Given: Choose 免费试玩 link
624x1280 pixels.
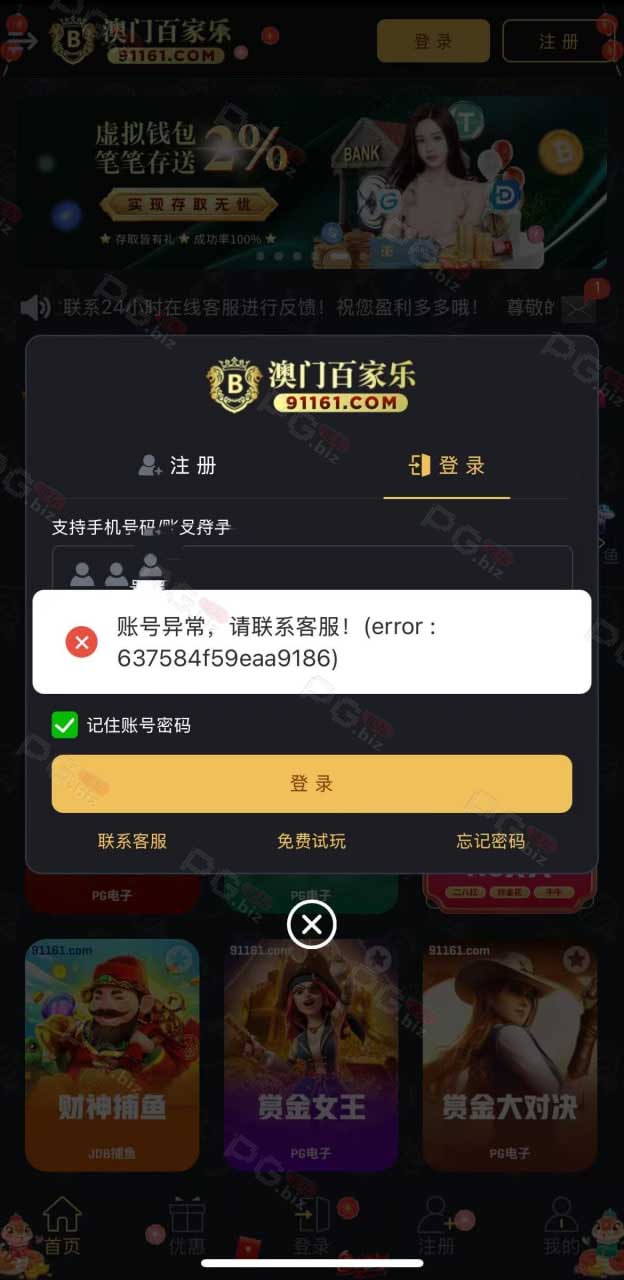Looking at the screenshot, I should click(311, 841).
